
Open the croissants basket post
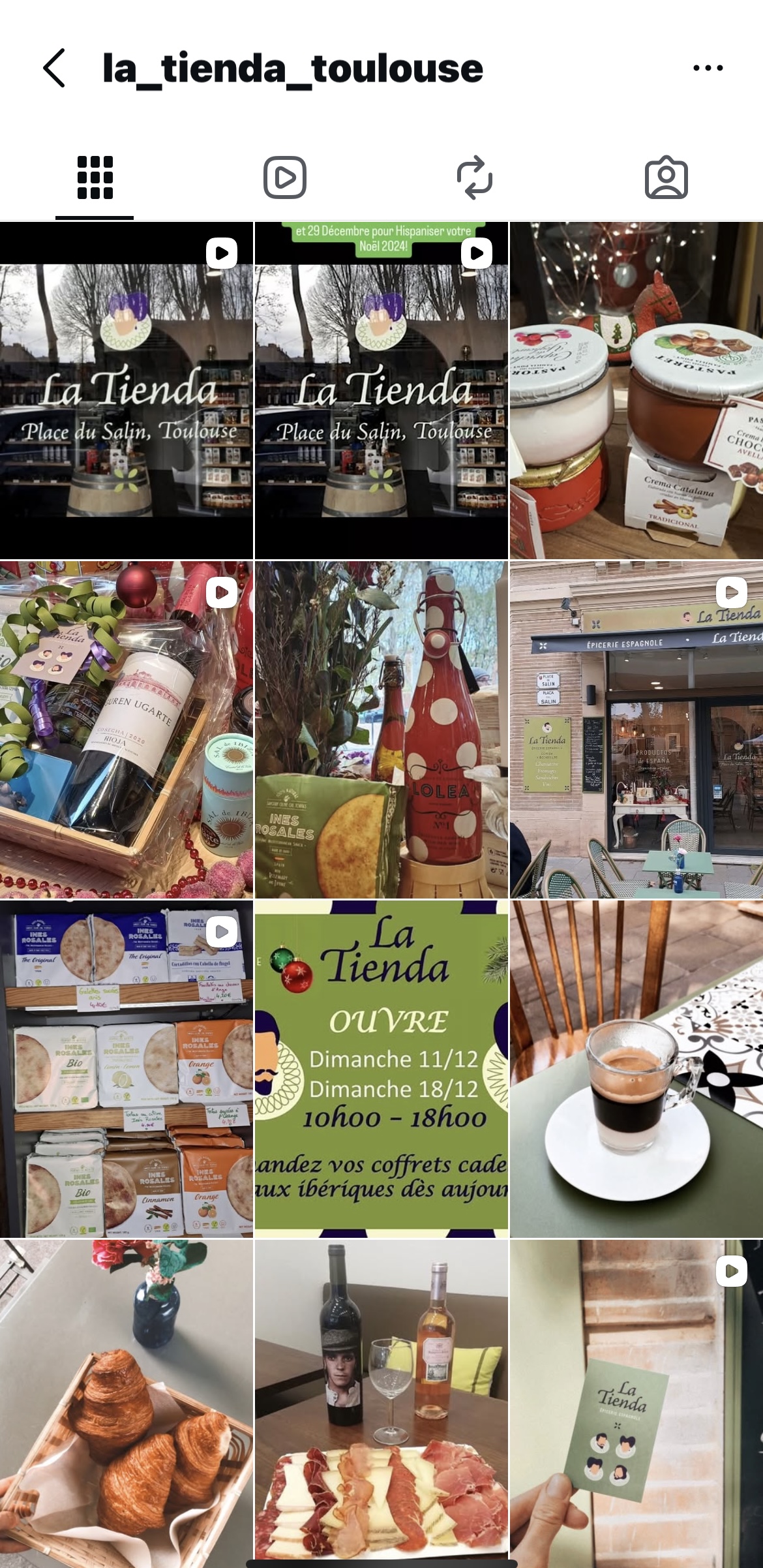point(127,1403)
